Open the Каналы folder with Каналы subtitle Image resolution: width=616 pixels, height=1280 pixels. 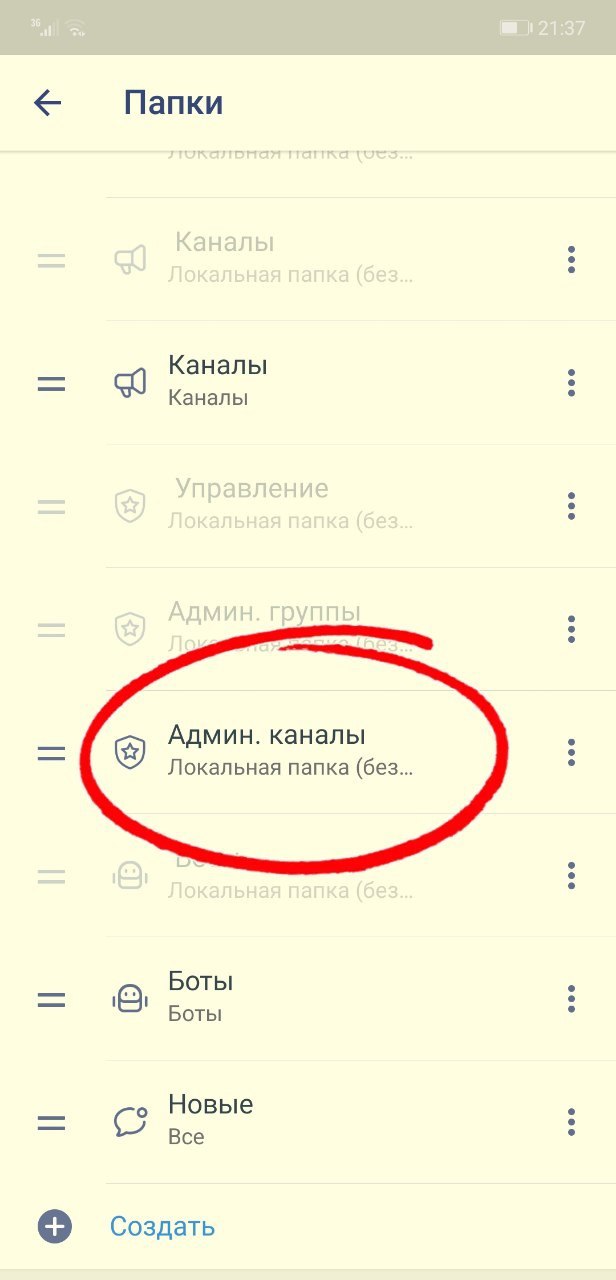(x=290, y=381)
